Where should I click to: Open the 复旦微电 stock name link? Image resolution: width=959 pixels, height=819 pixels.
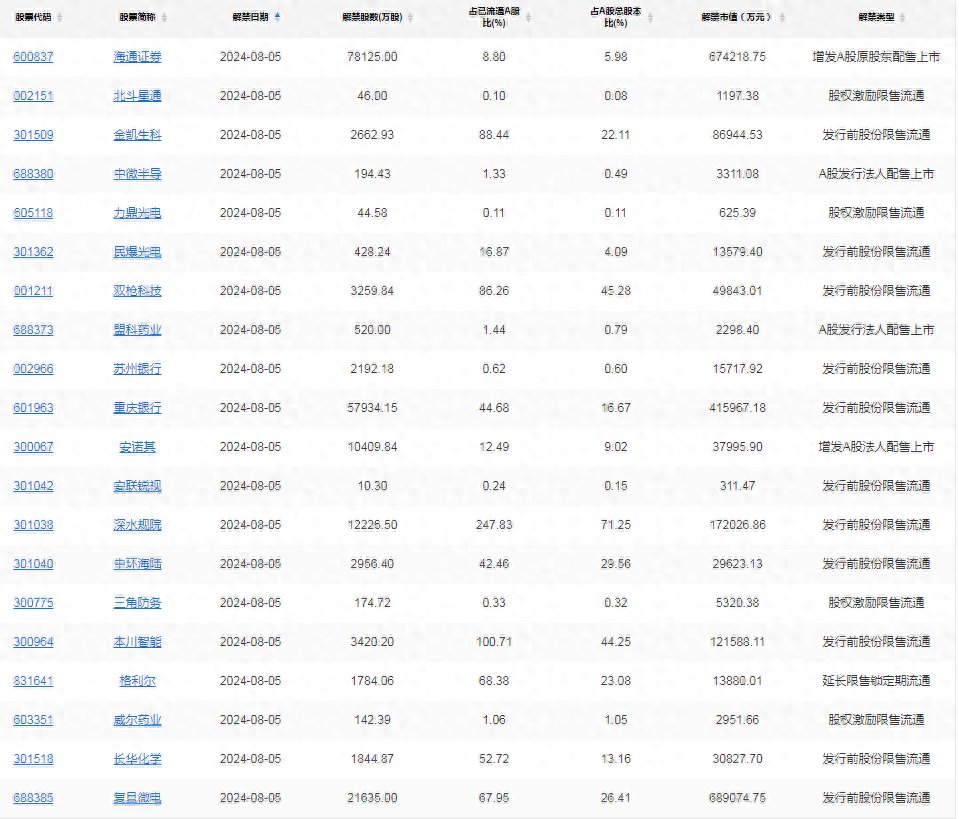coord(137,798)
